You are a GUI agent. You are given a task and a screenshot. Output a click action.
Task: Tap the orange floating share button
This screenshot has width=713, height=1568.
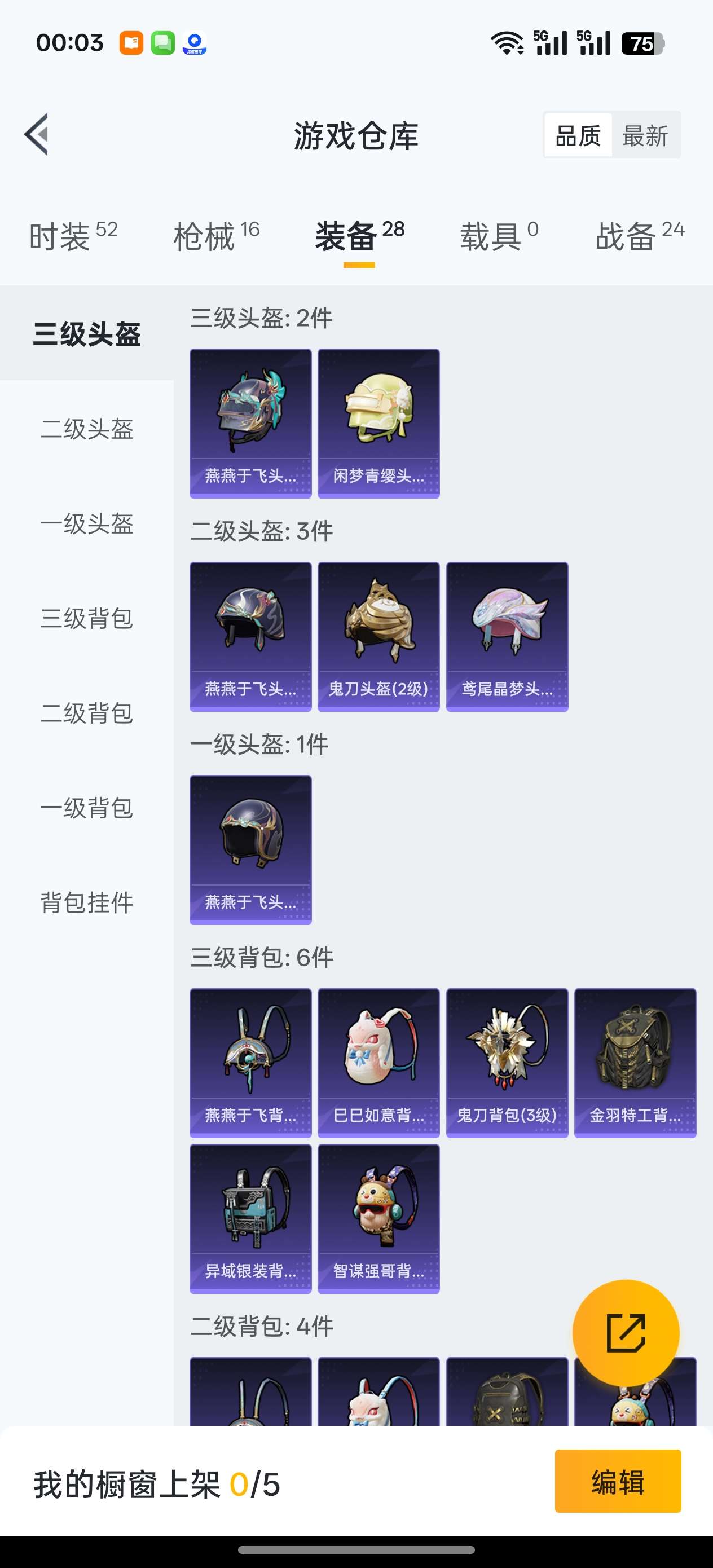tap(626, 1333)
